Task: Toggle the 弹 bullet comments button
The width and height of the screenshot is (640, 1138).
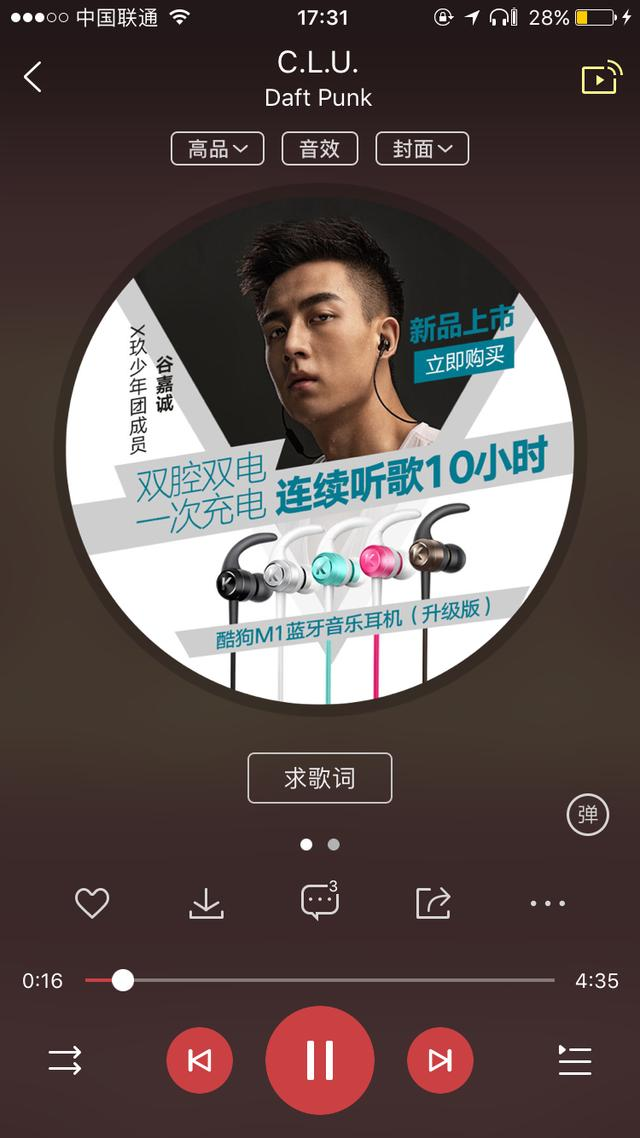Action: [588, 815]
